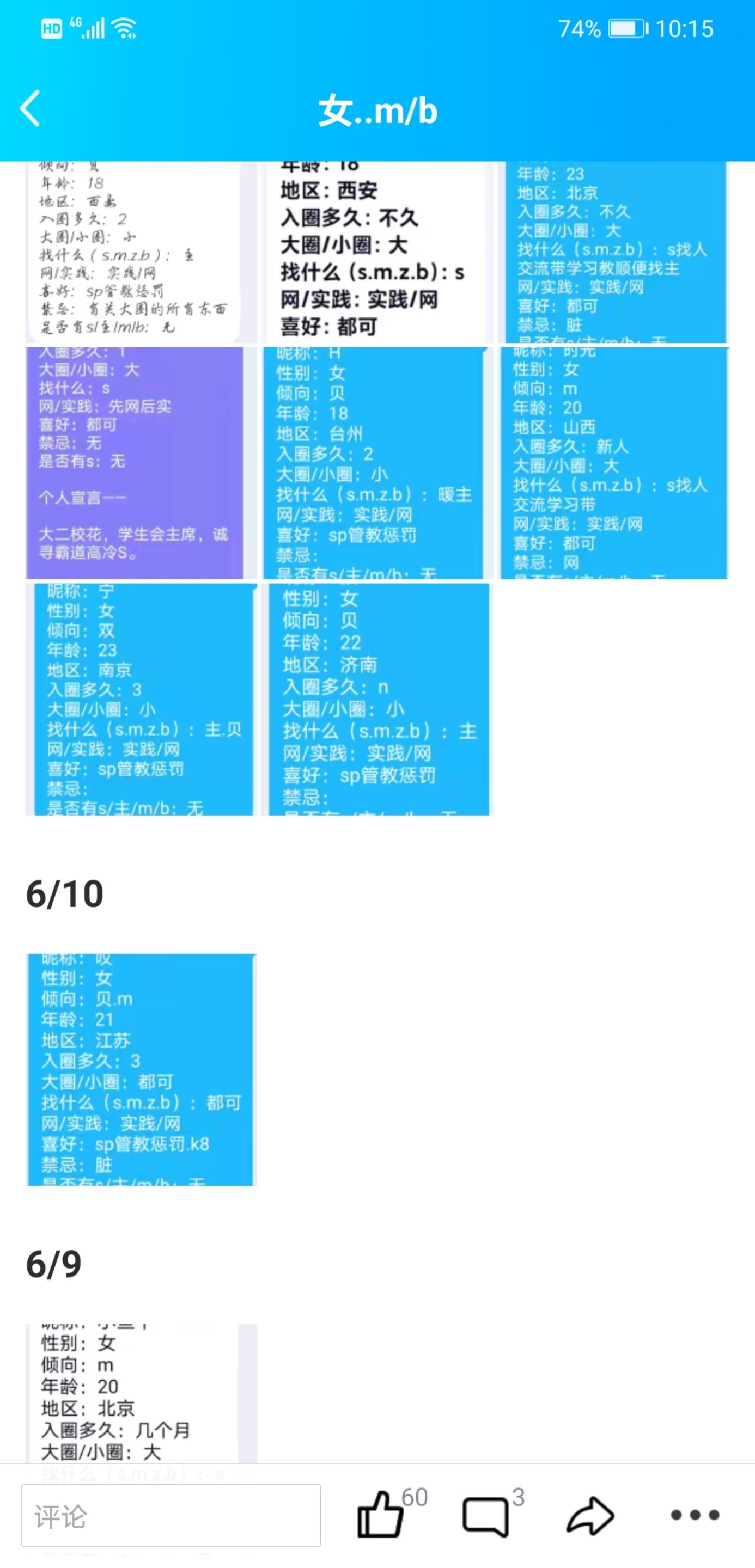The image size is (755, 1568).
Task: Open the three-dot more options
Action: 695,1515
